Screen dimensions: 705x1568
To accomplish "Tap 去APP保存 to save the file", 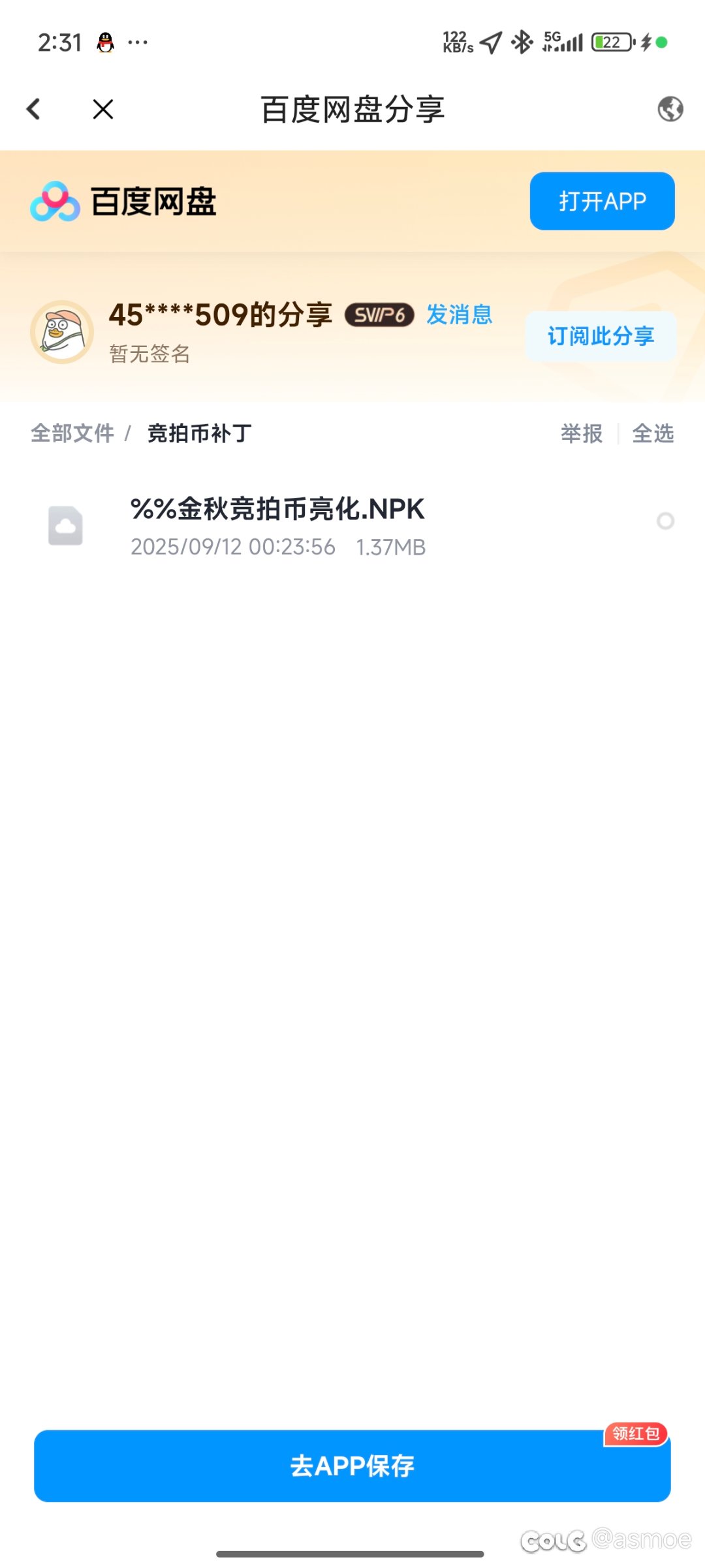I will 352,1466.
